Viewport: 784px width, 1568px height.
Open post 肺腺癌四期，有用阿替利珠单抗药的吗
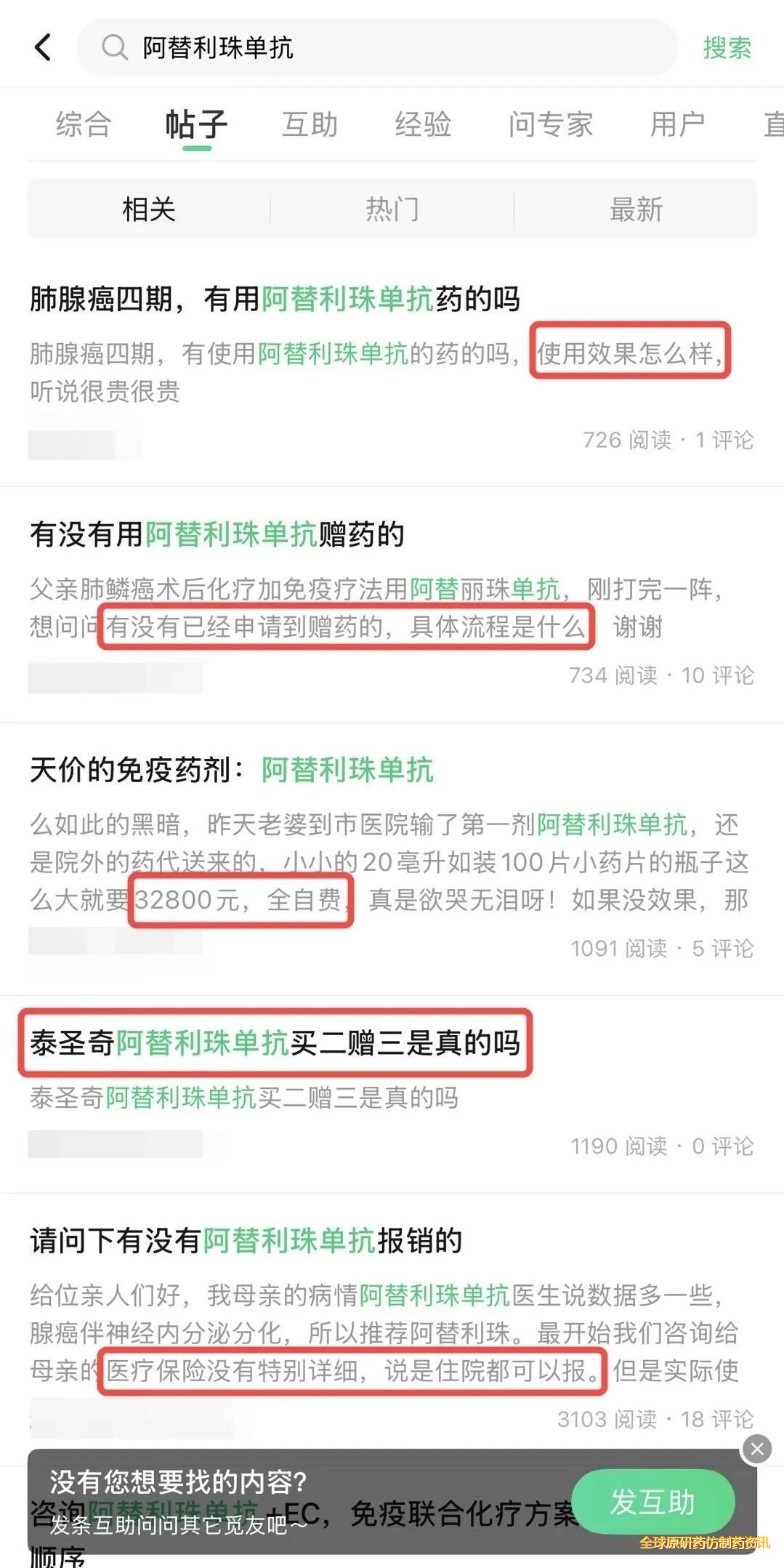click(275, 299)
